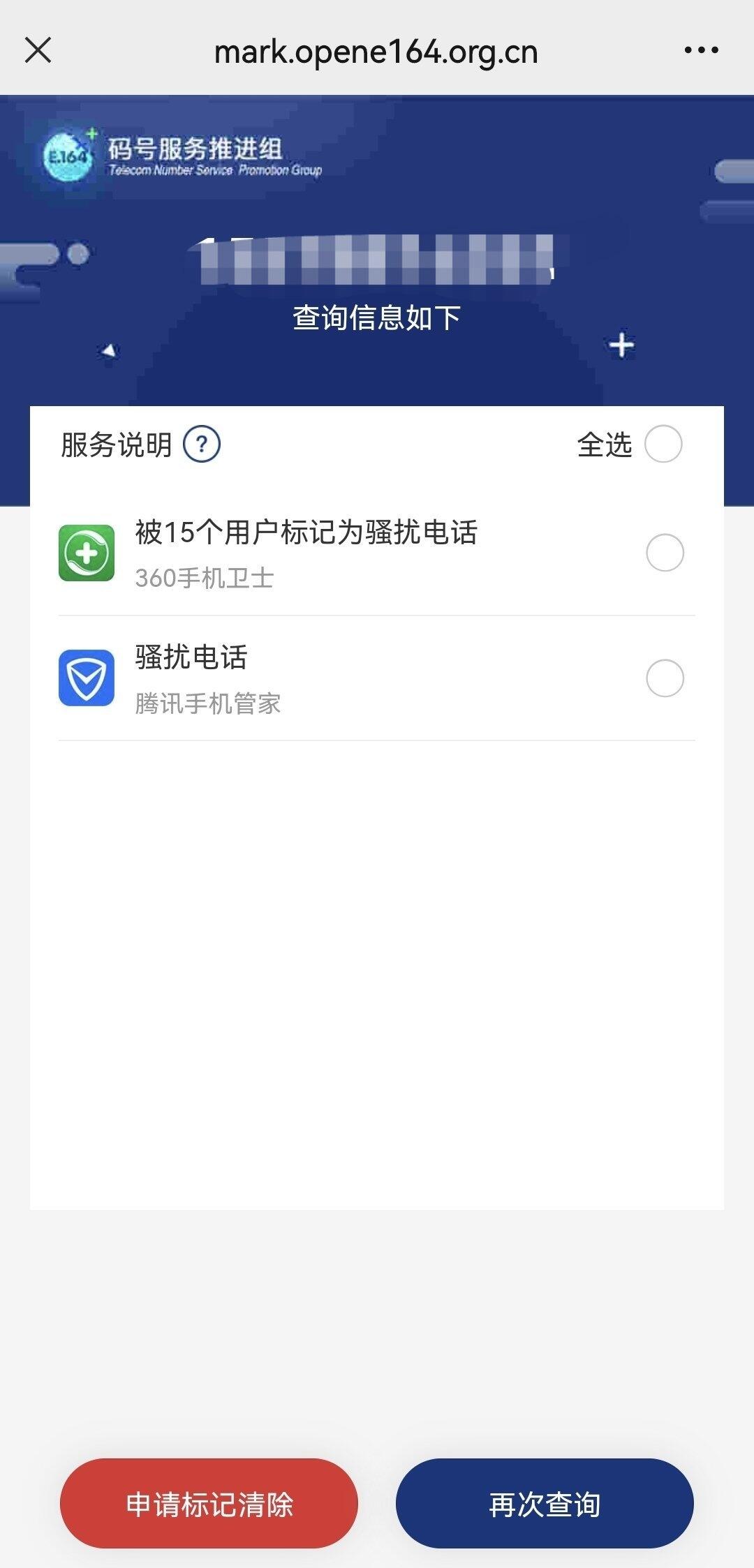The width and height of the screenshot is (754, 1568).
Task: Open the 服务说明 help icon
Action: 202,445
